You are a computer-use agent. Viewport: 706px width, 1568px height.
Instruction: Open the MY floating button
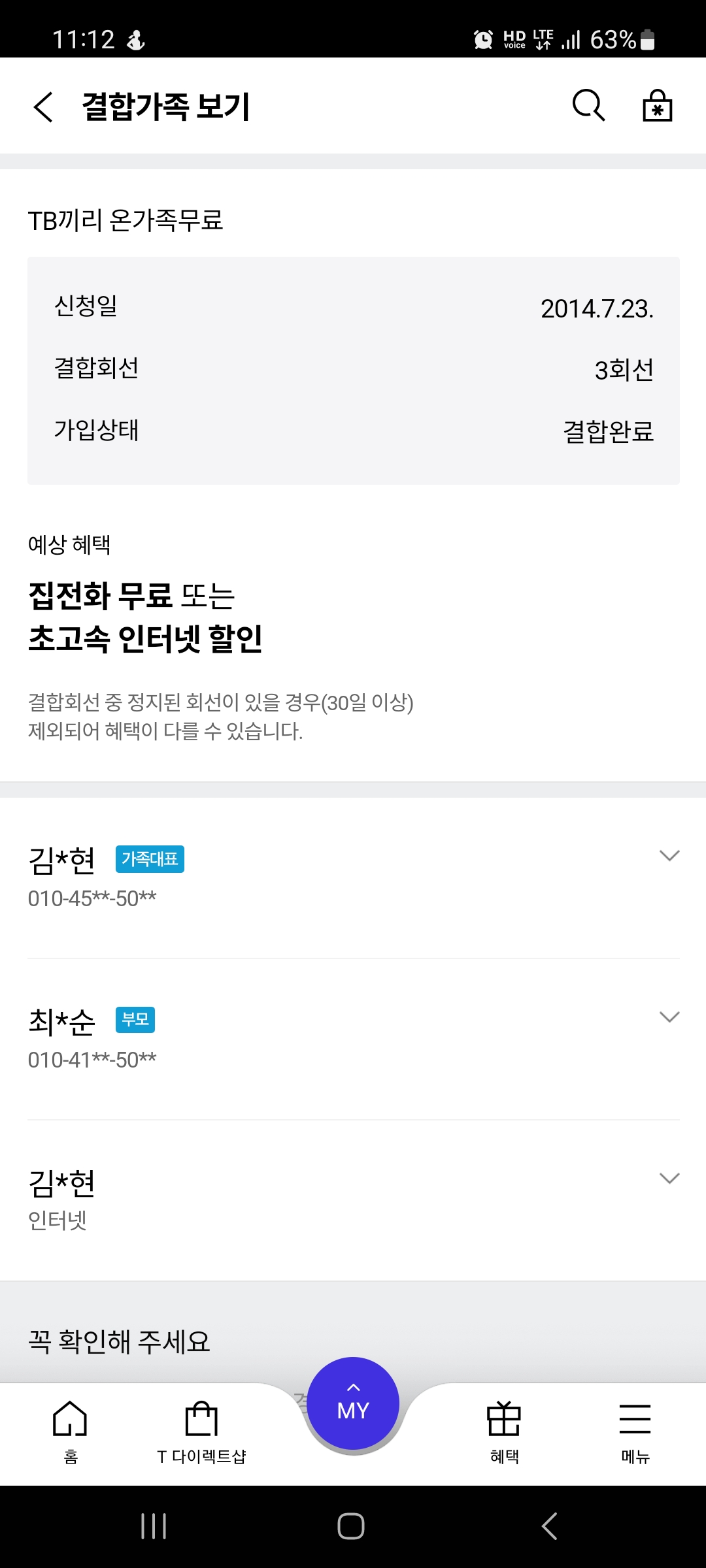[x=353, y=1403]
